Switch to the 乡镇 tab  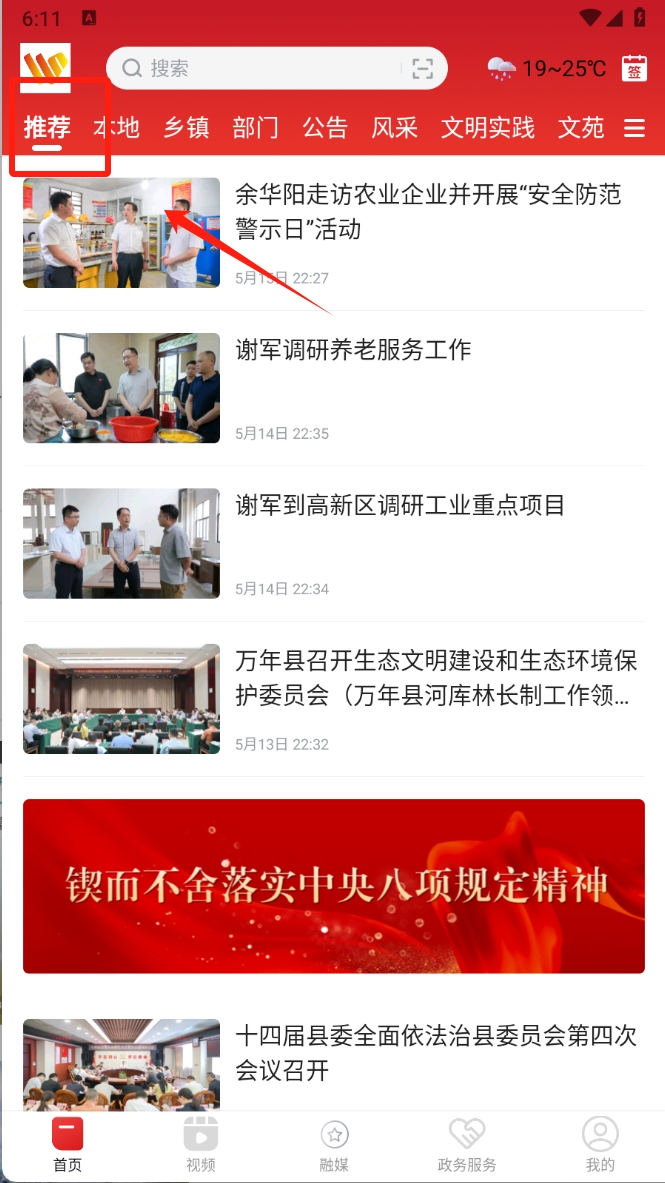tap(186, 128)
